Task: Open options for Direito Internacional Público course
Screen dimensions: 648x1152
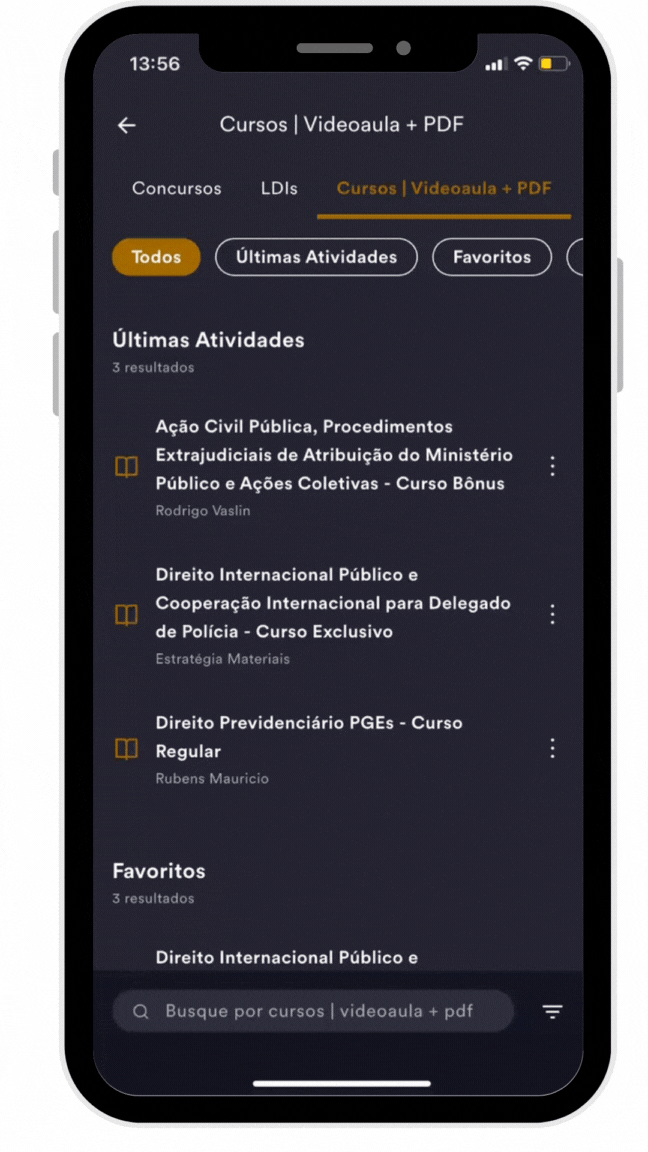Action: pyautogui.click(x=552, y=614)
